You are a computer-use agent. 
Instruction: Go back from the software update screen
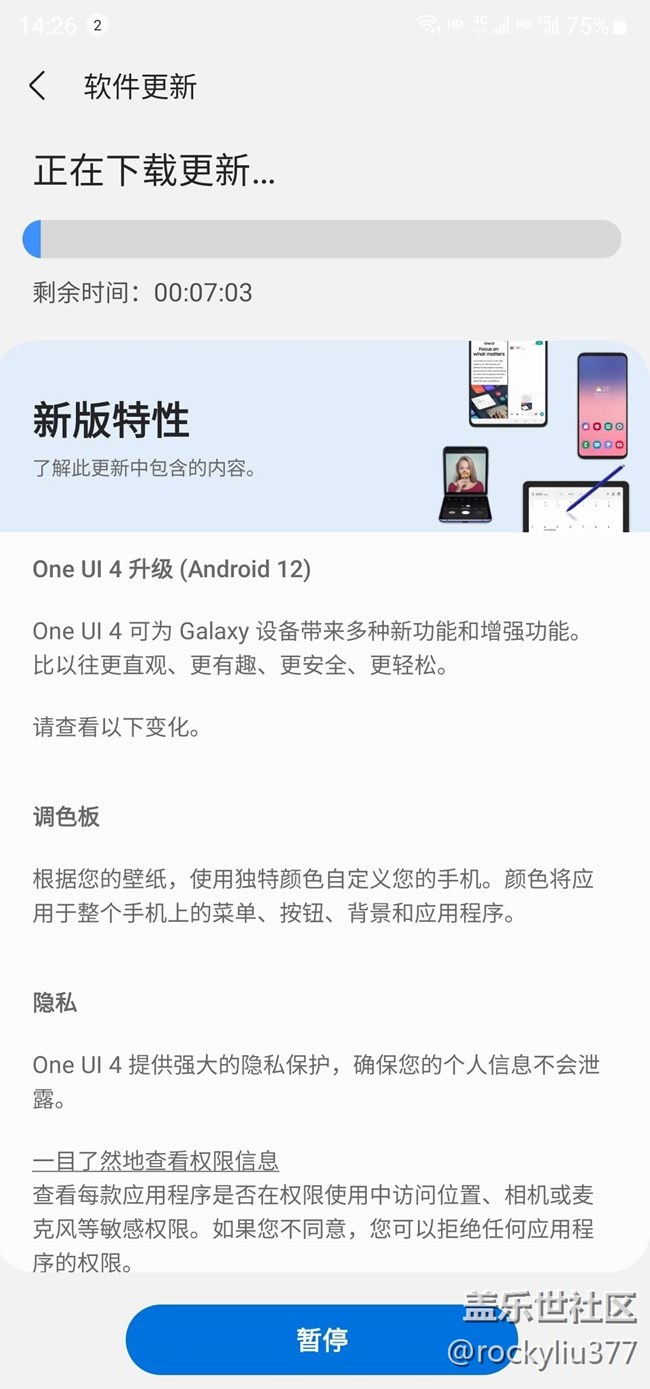click(x=38, y=86)
